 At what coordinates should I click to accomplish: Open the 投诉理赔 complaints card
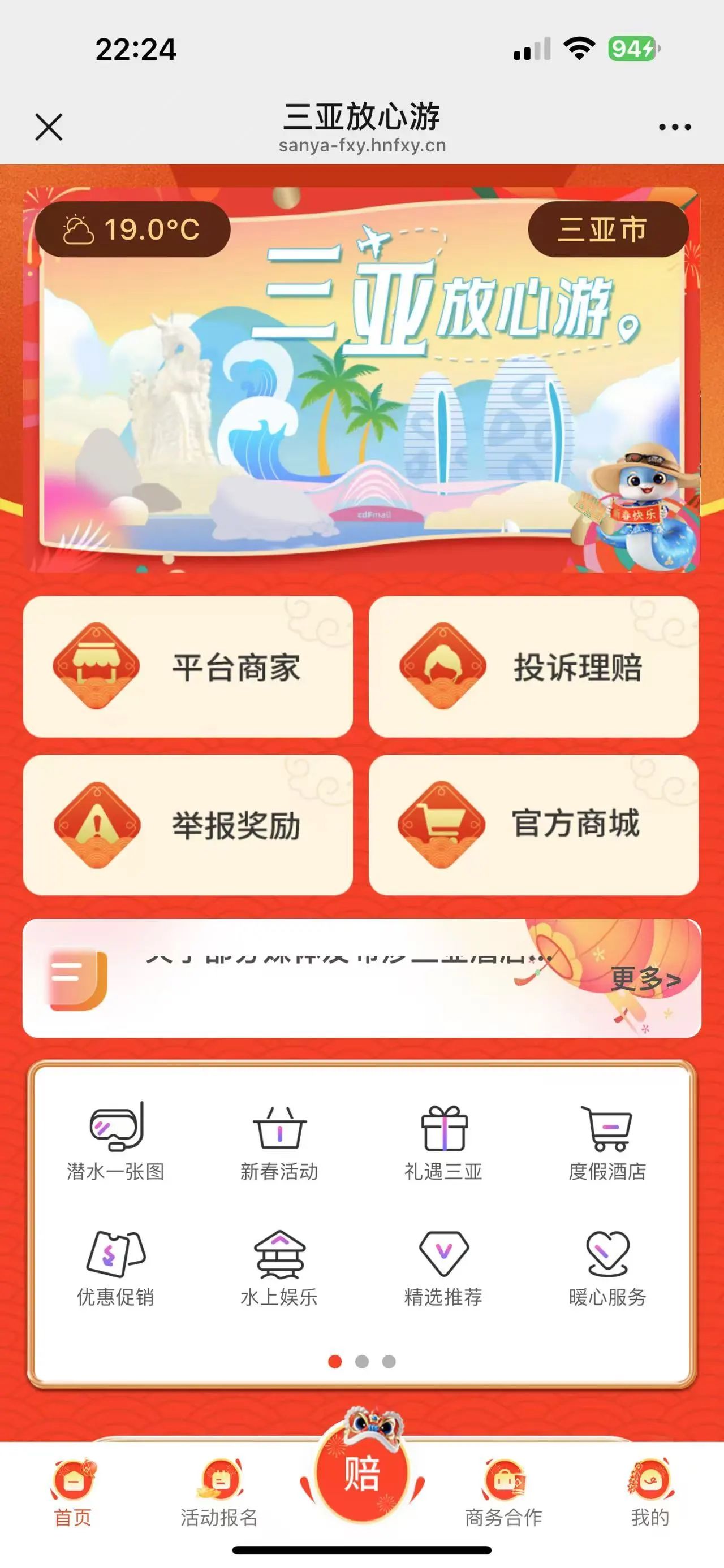tap(535, 669)
